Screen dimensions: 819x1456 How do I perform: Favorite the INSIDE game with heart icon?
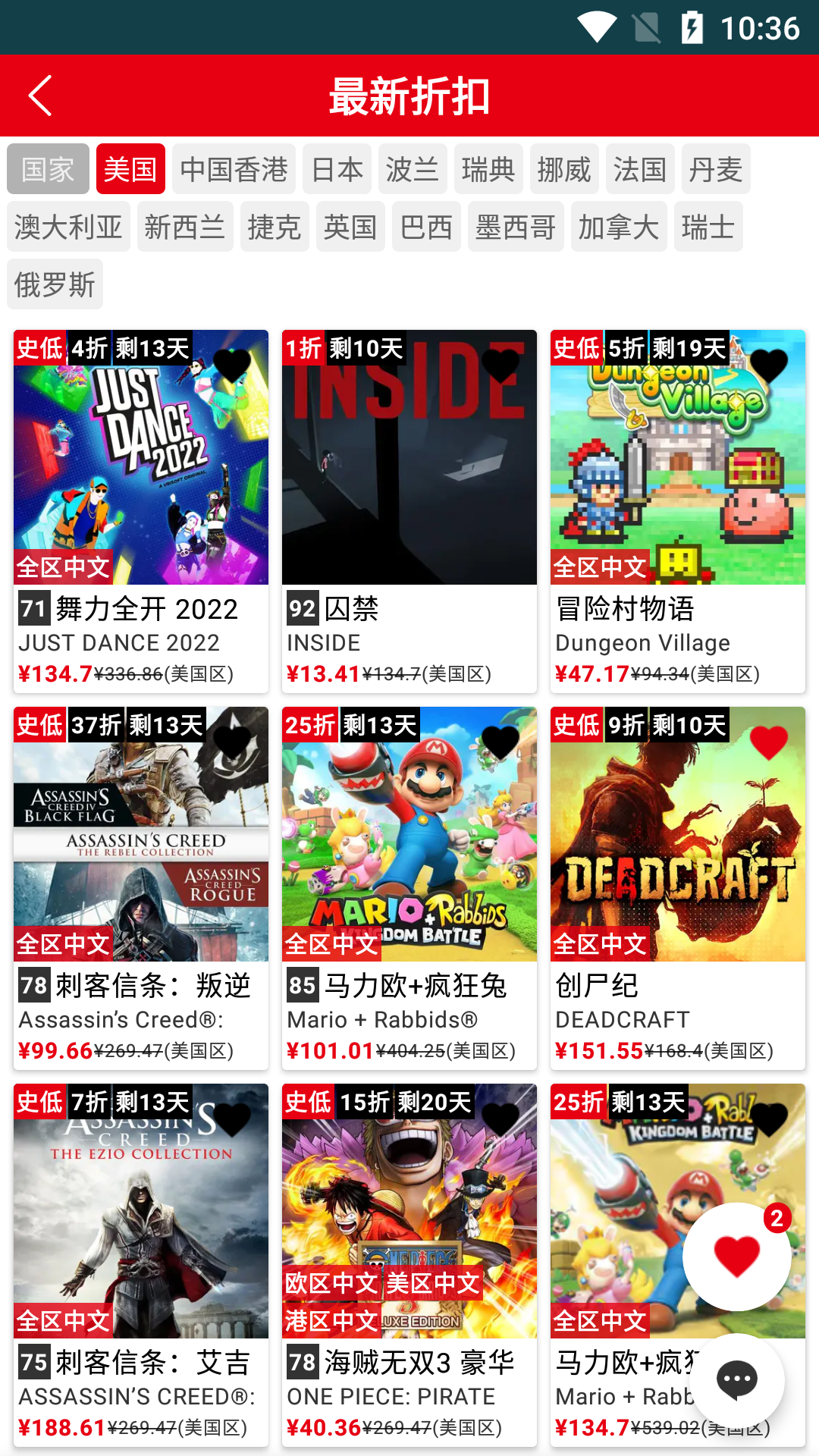coord(500,366)
